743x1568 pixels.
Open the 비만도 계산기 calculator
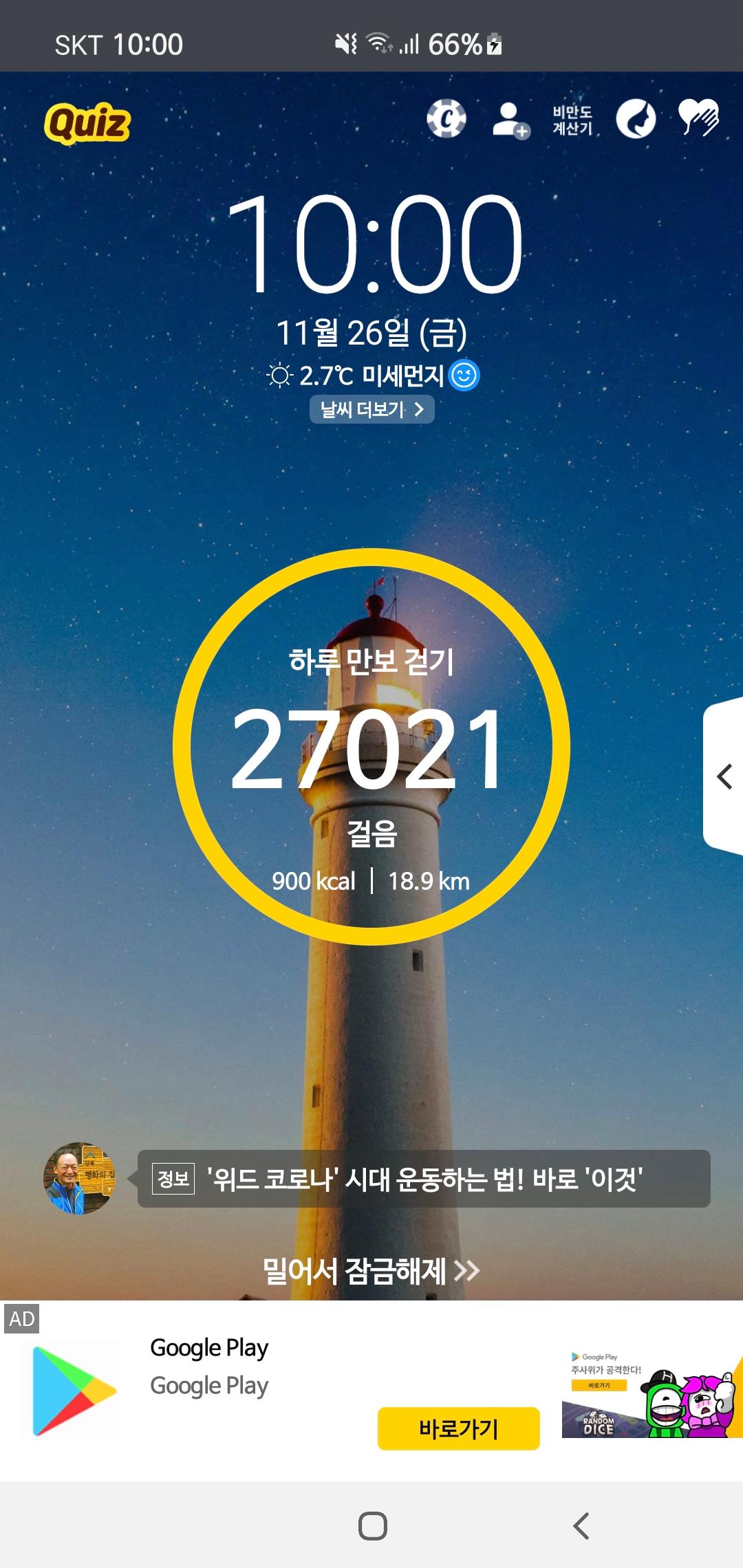point(572,120)
